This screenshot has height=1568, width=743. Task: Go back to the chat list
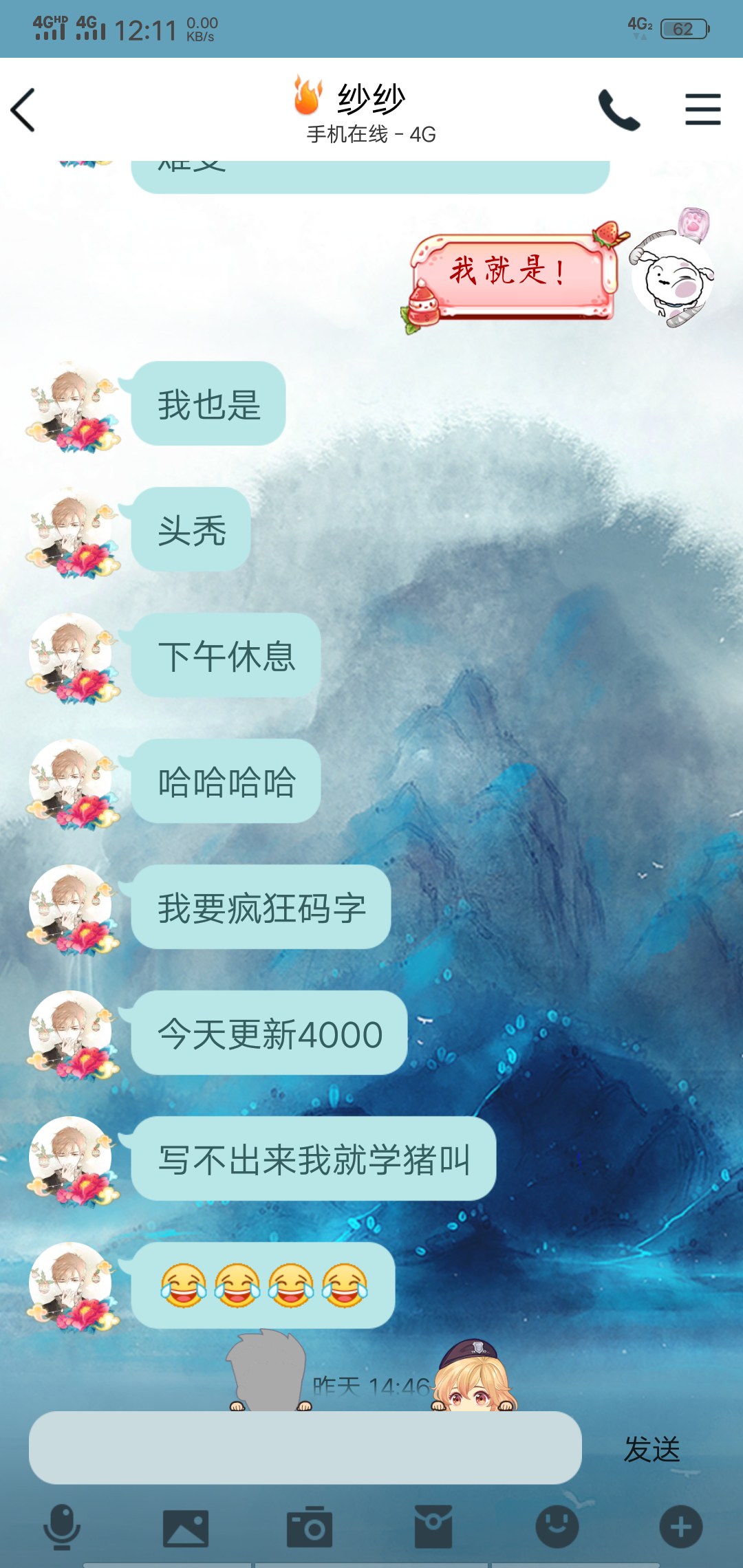tap(23, 110)
